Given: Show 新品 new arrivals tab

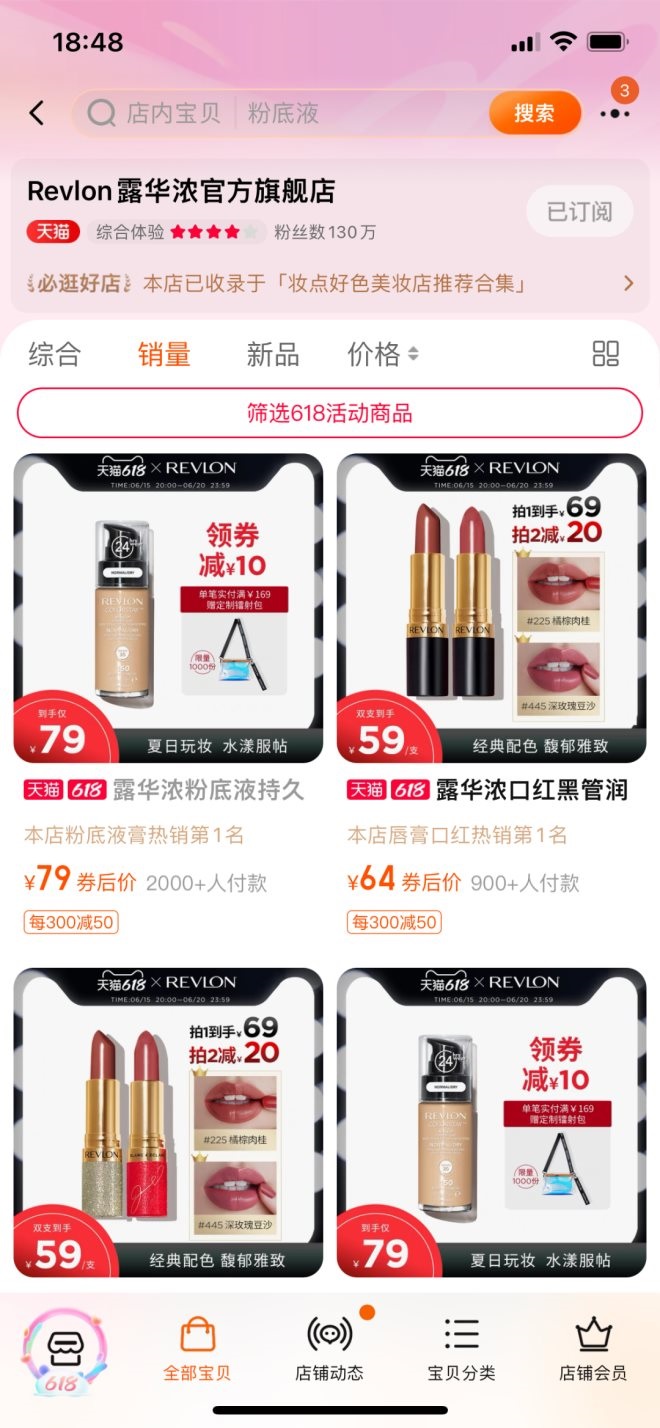Looking at the screenshot, I should click(x=272, y=354).
